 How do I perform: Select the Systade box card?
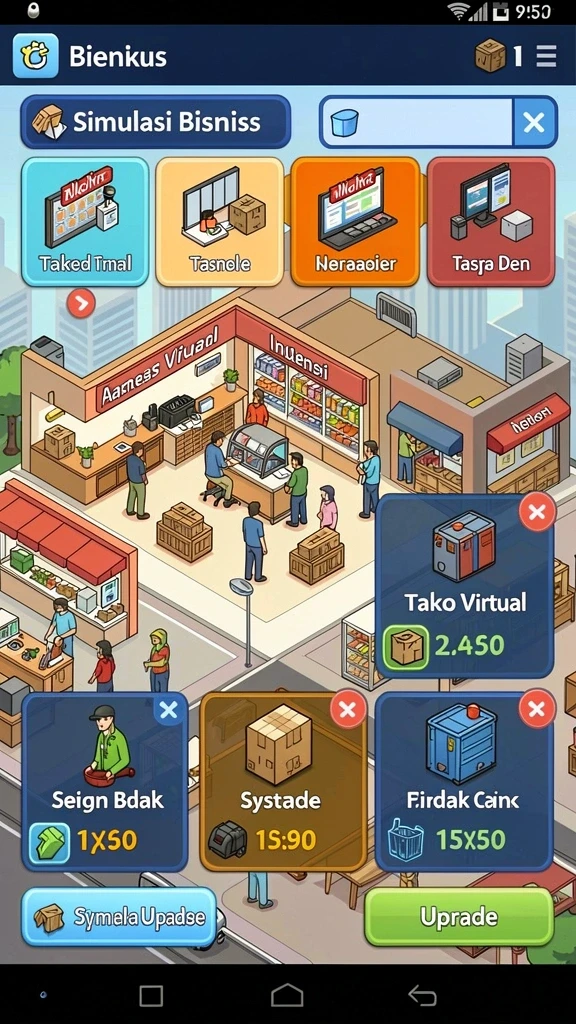(283, 782)
